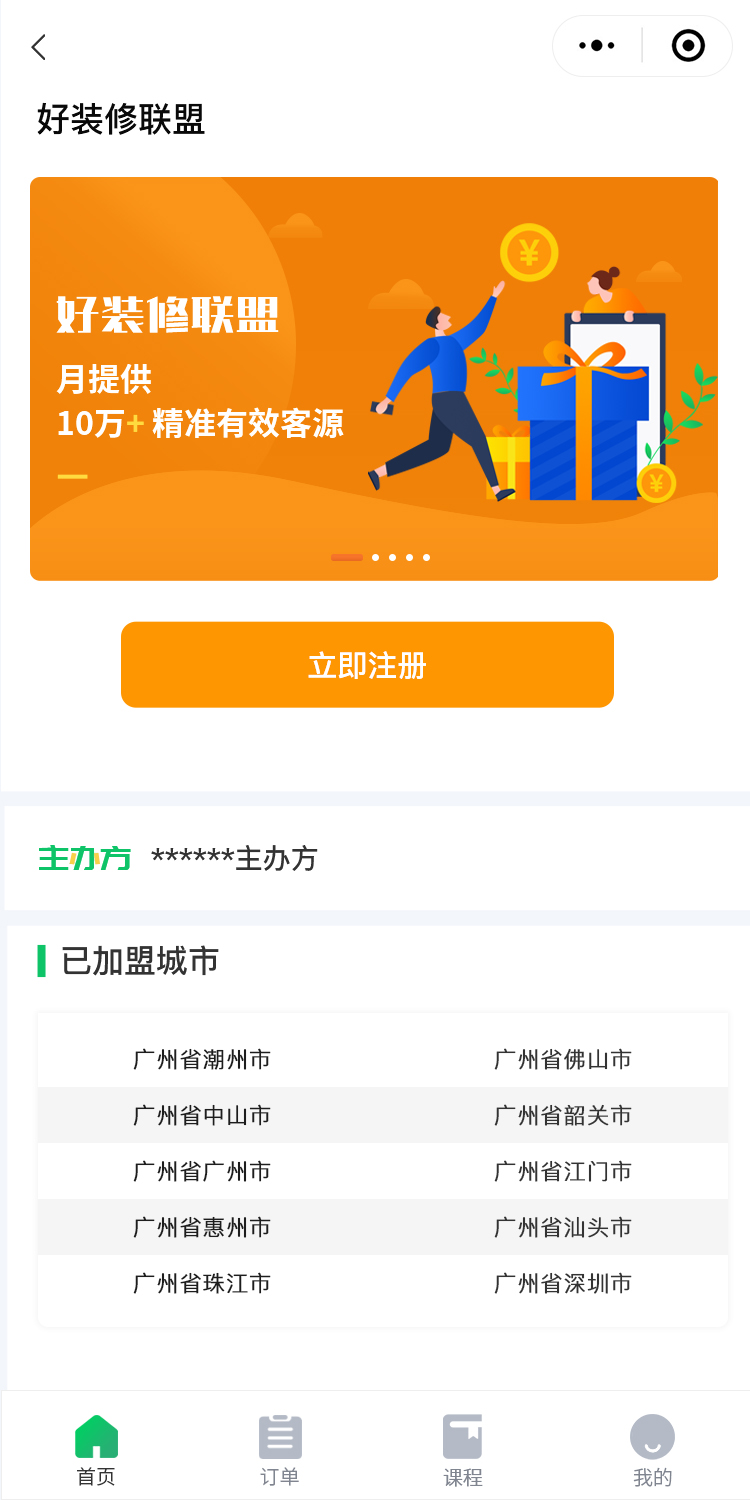
Task: Switch to the 订单 tab
Action: click(280, 1448)
